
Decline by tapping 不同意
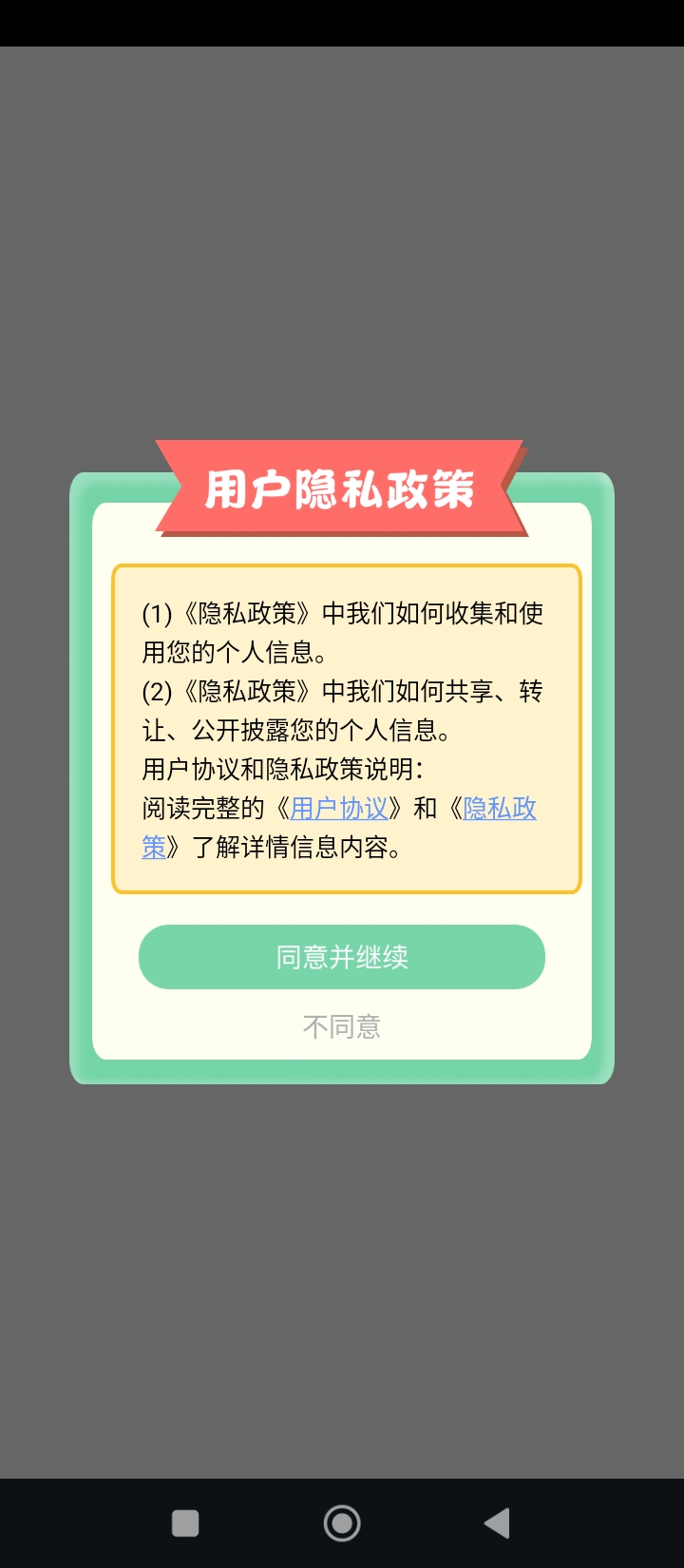tap(342, 1027)
